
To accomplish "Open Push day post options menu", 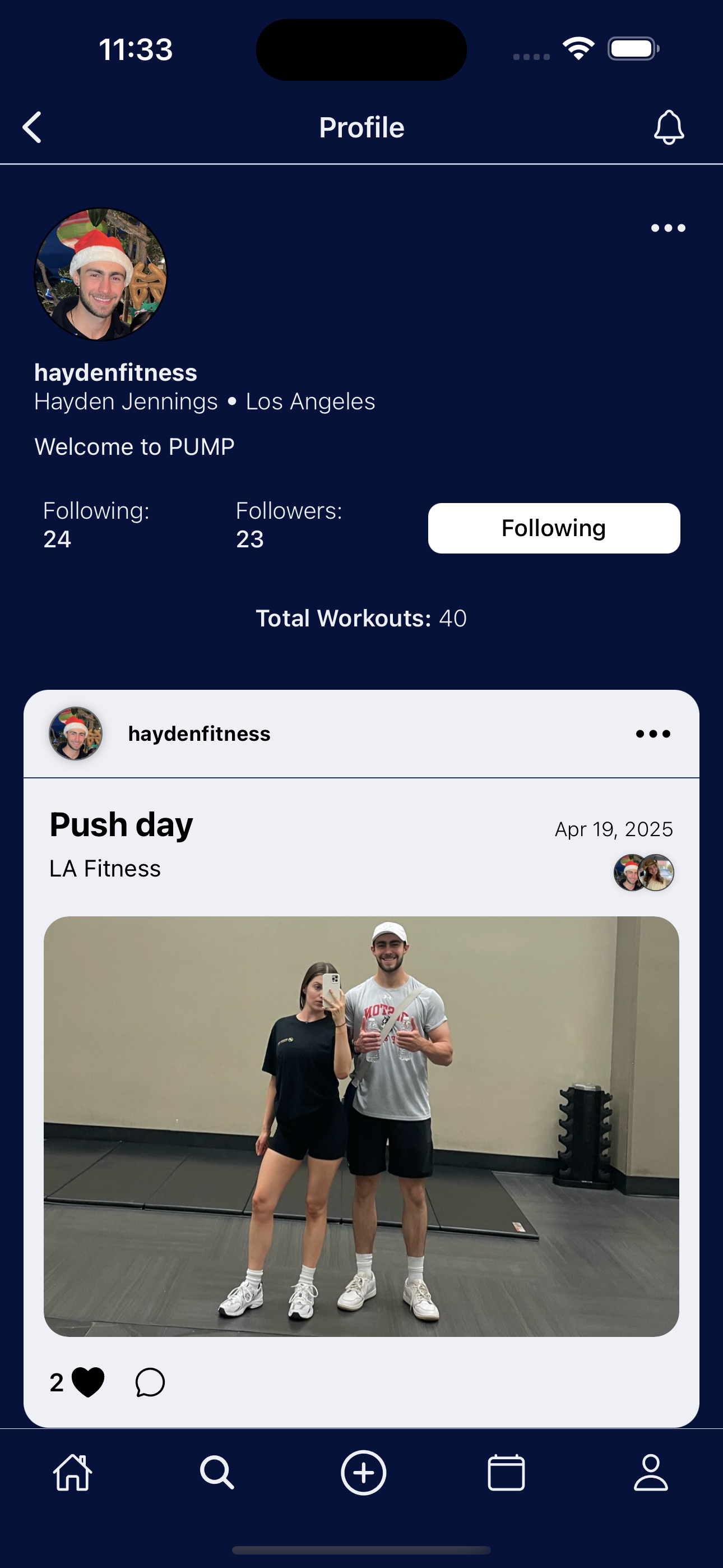I will coord(652,734).
